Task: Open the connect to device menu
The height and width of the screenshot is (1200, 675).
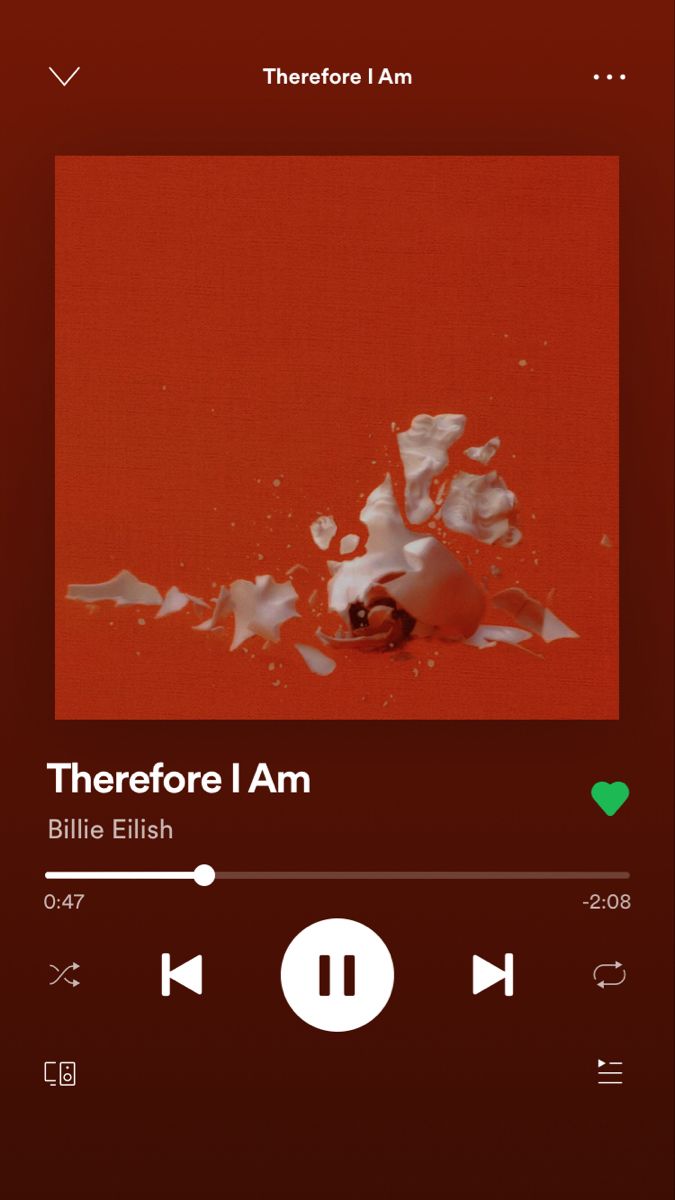Action: [60, 1074]
